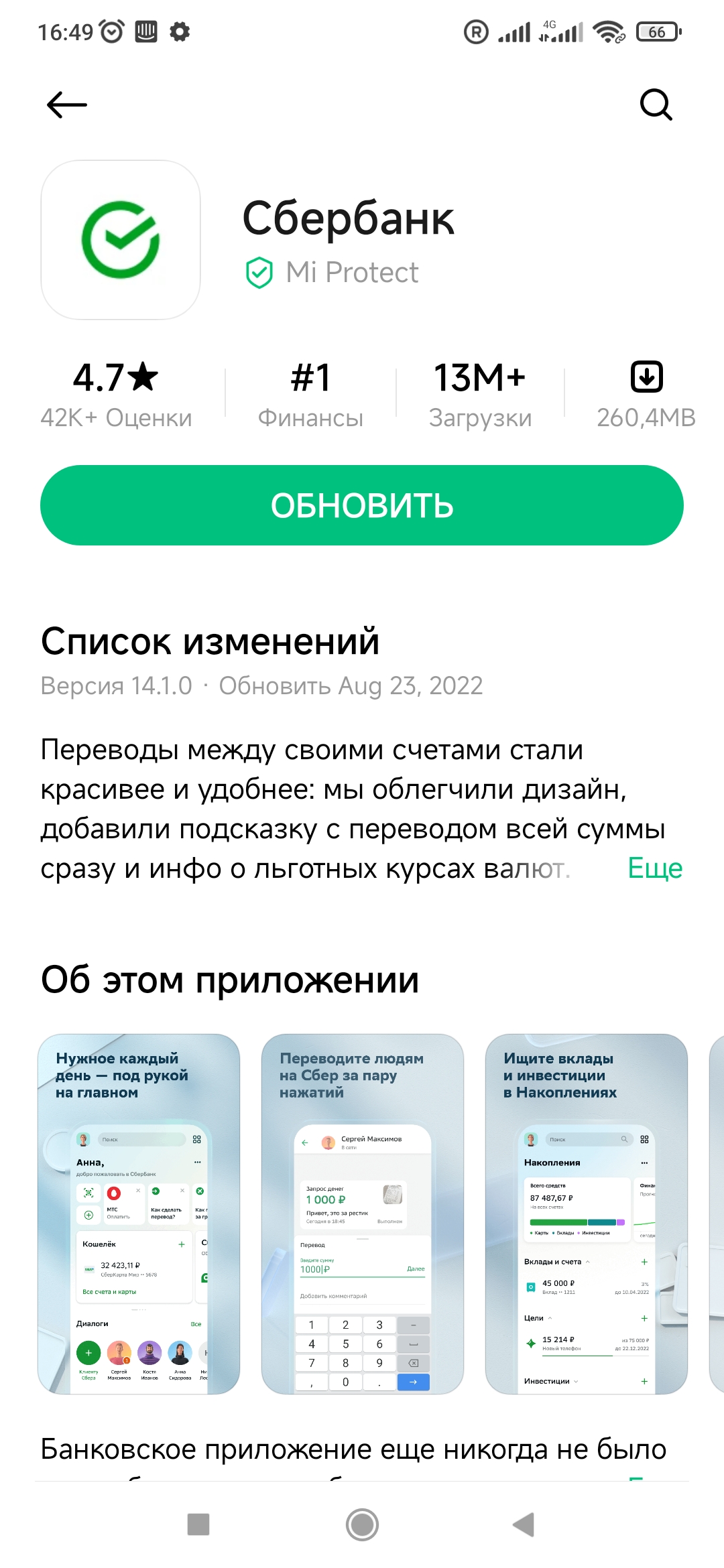
Task: Open recent apps via the square navigation button
Action: pos(198,1524)
